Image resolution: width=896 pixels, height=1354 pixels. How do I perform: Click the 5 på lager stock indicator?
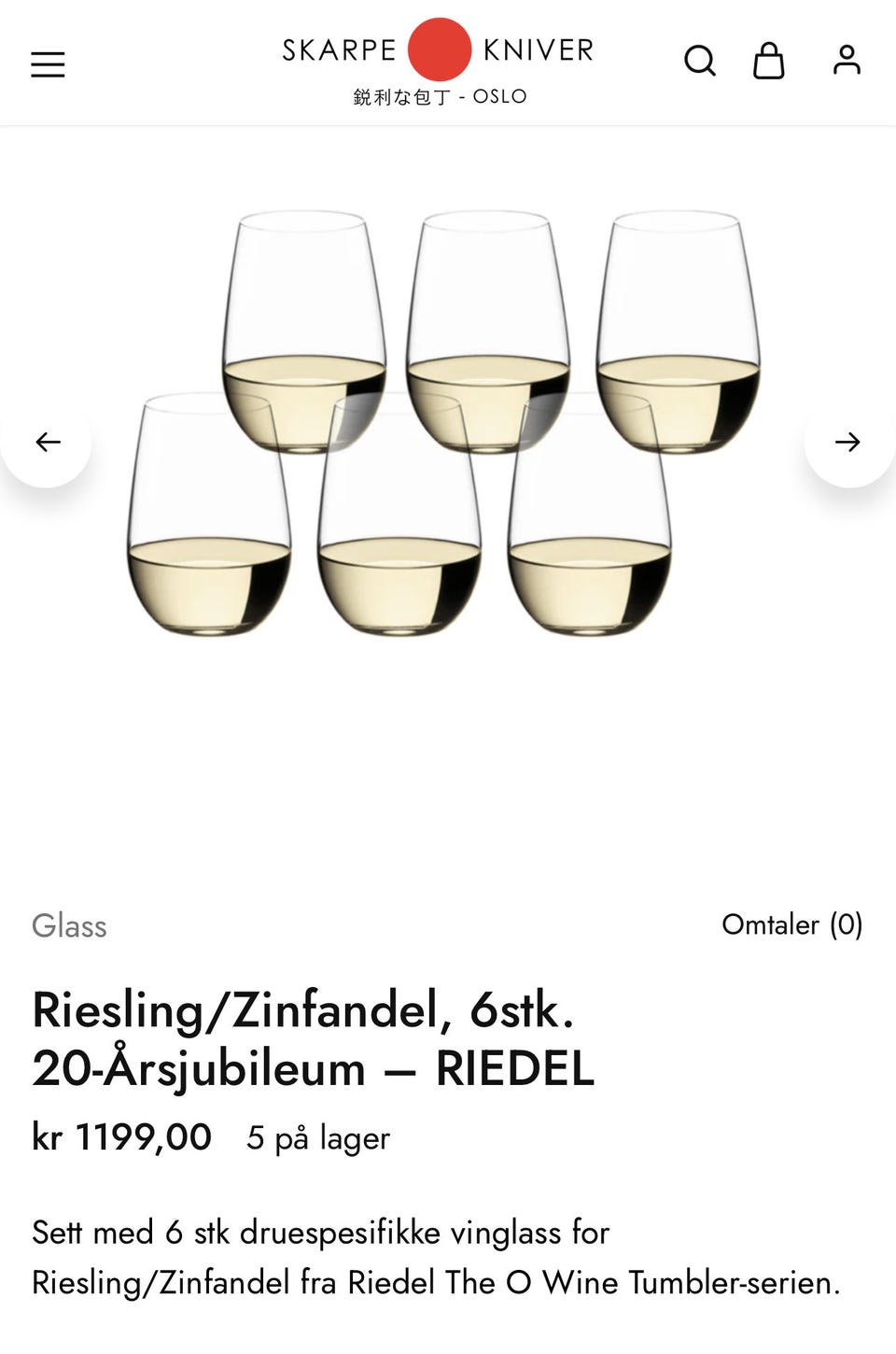click(317, 1137)
